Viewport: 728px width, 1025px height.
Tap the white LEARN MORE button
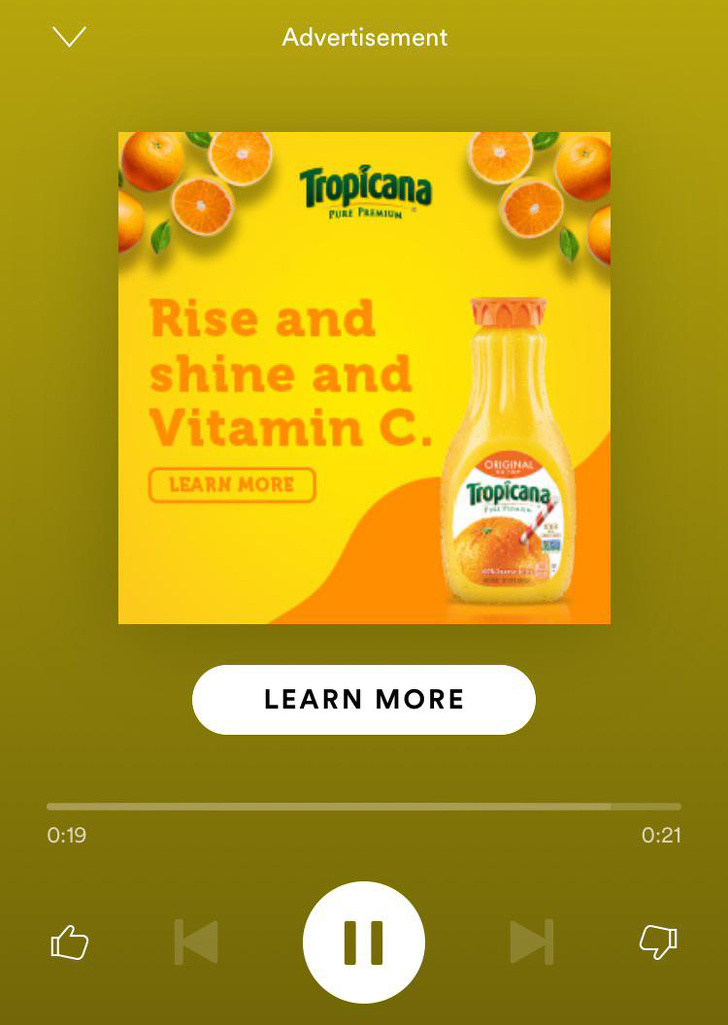364,700
